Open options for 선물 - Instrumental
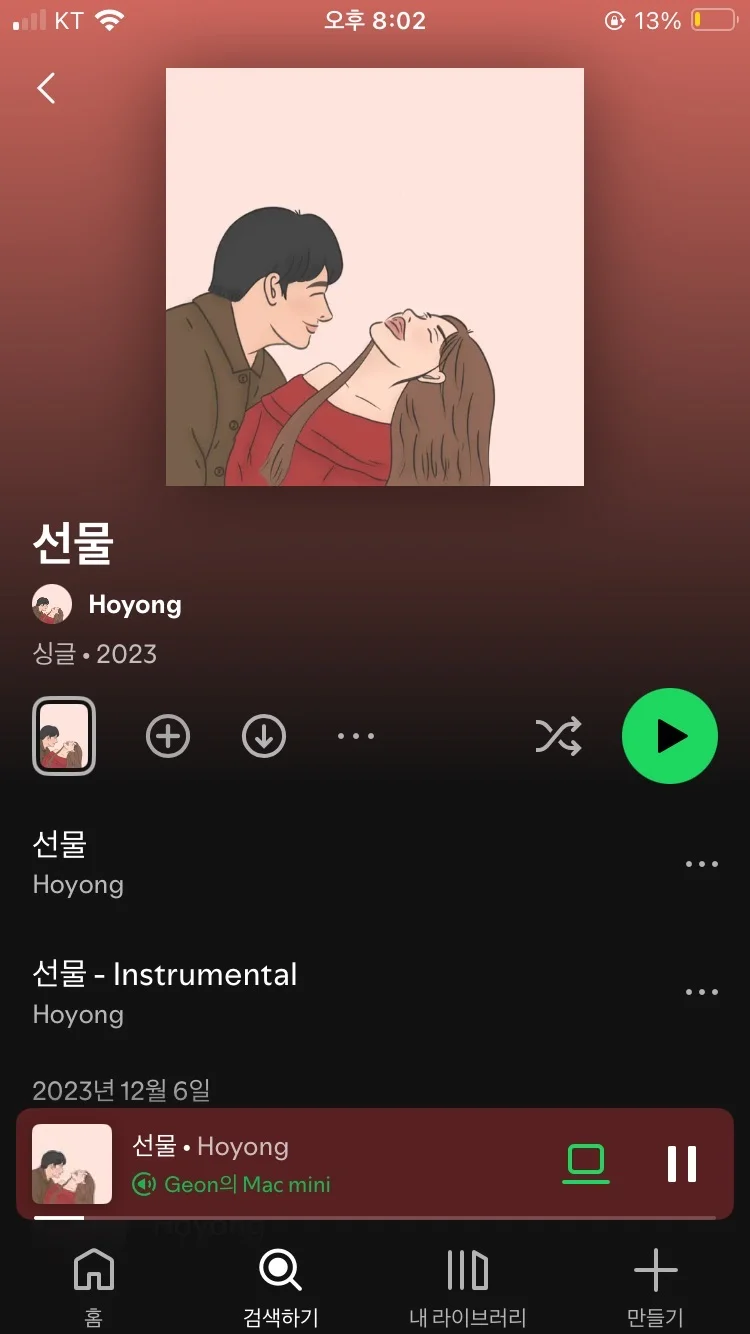The height and width of the screenshot is (1334, 750). 701,991
